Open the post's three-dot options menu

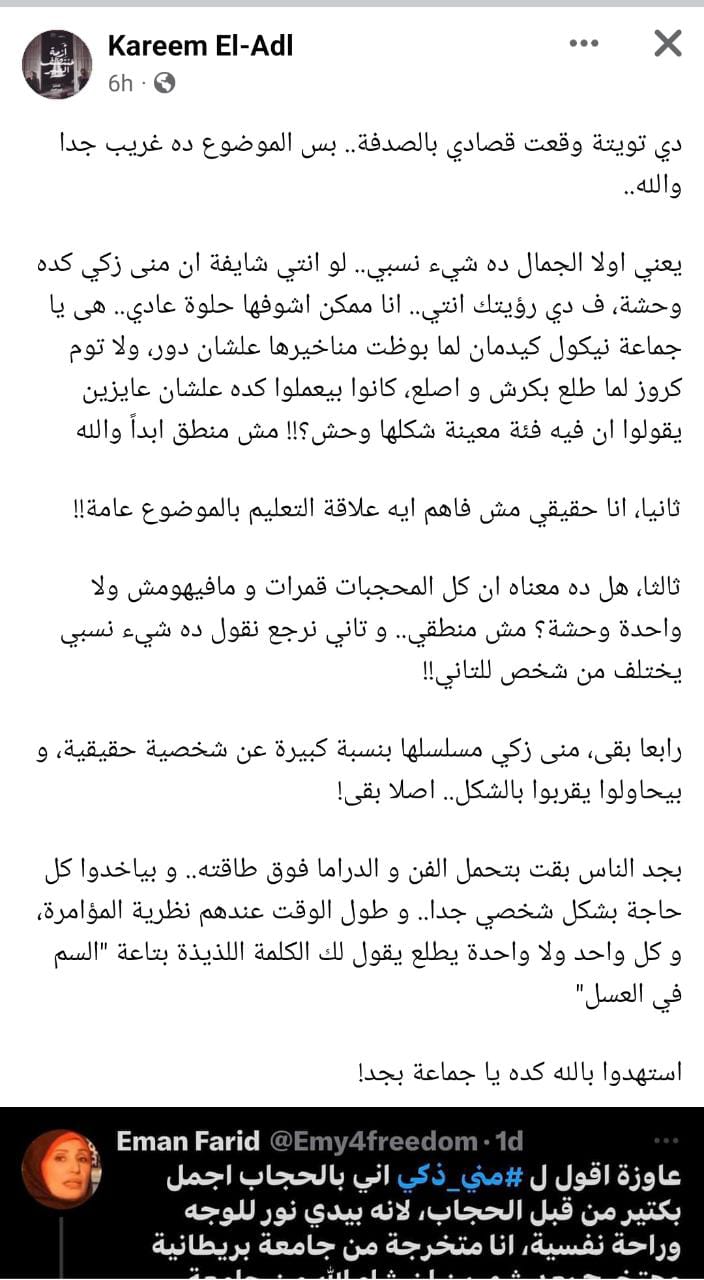(x=585, y=44)
